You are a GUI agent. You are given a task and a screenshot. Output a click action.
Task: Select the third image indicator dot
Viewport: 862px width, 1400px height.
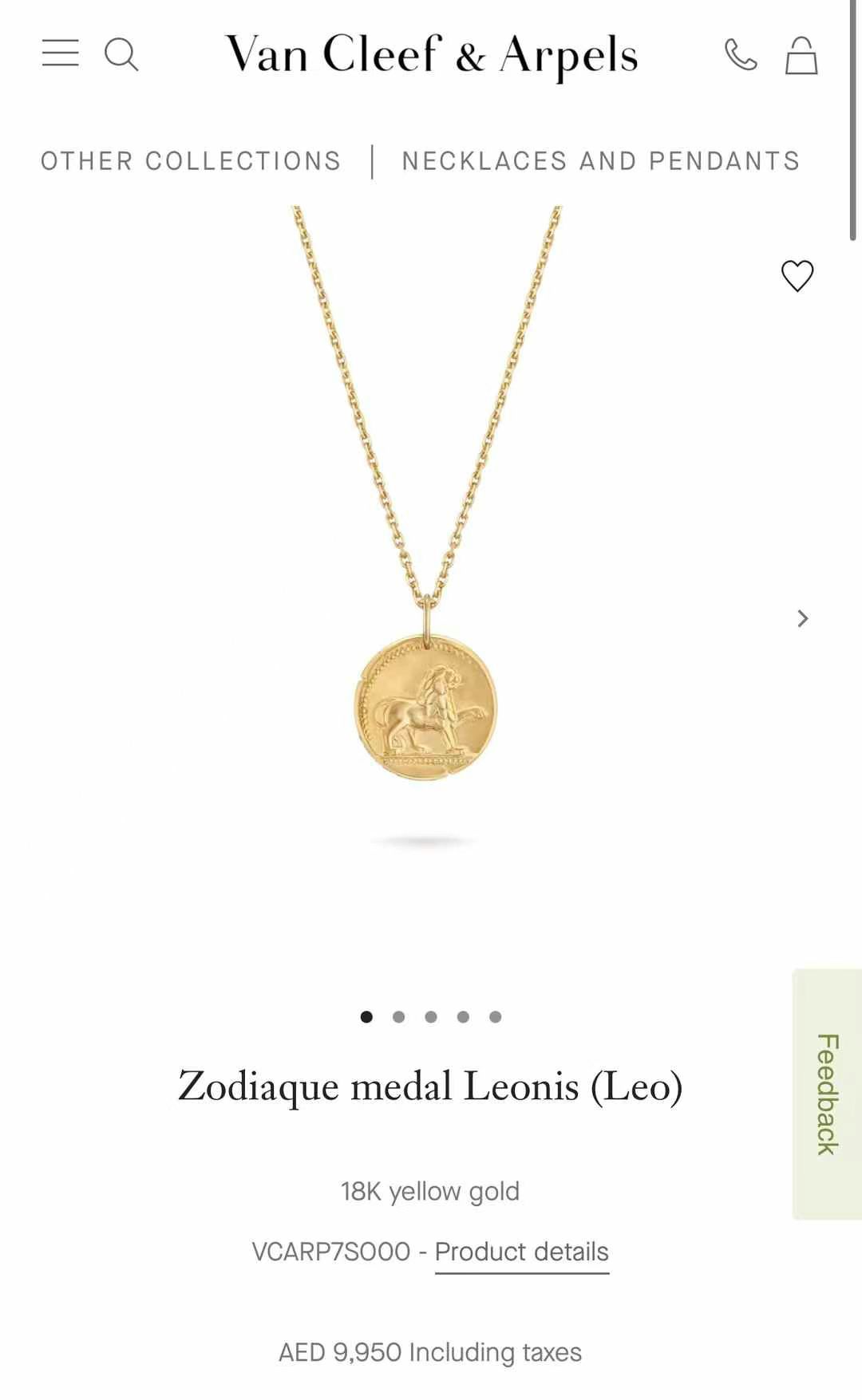click(x=431, y=1017)
